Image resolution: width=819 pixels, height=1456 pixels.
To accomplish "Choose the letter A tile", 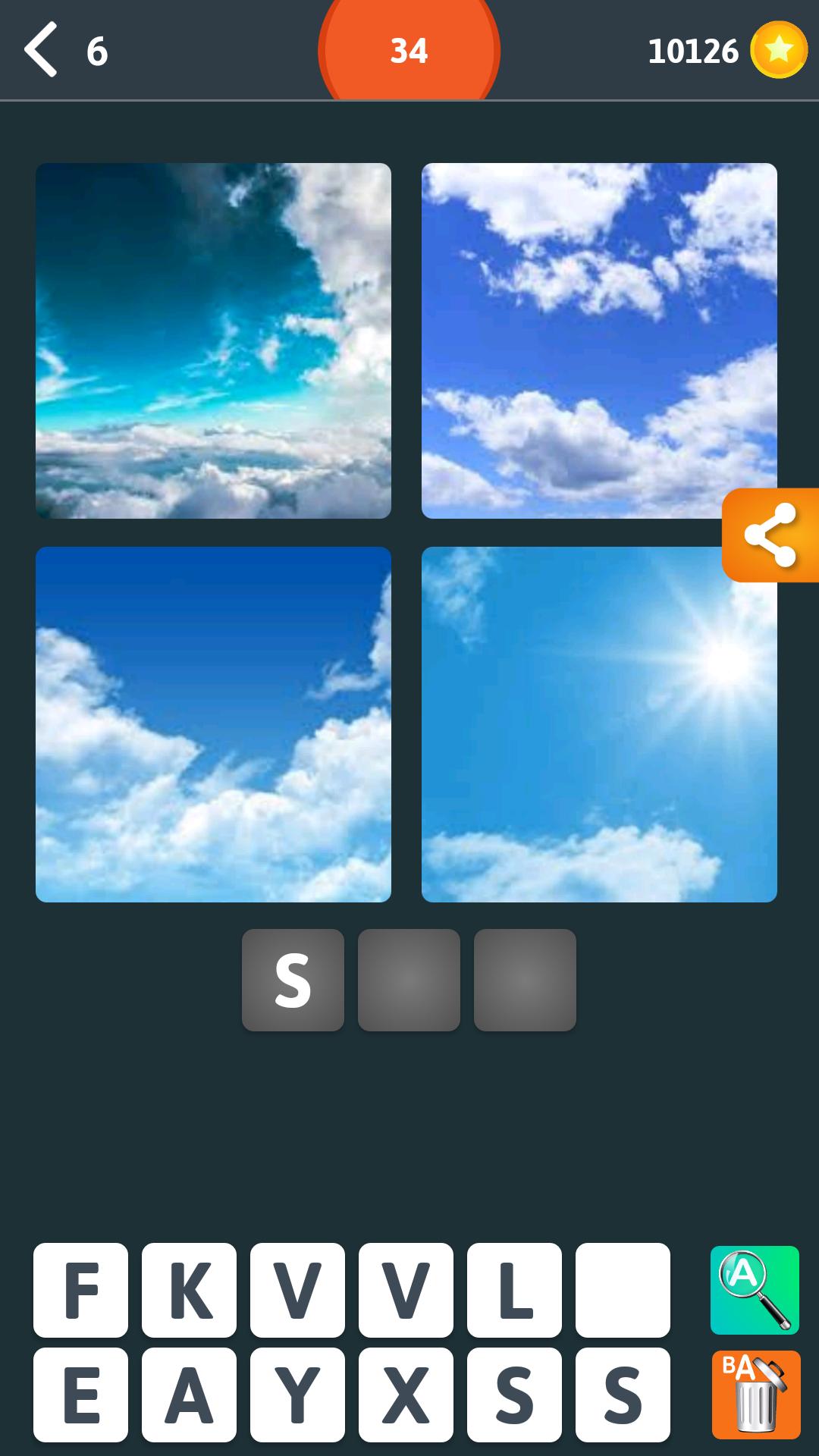I will pos(189,1395).
